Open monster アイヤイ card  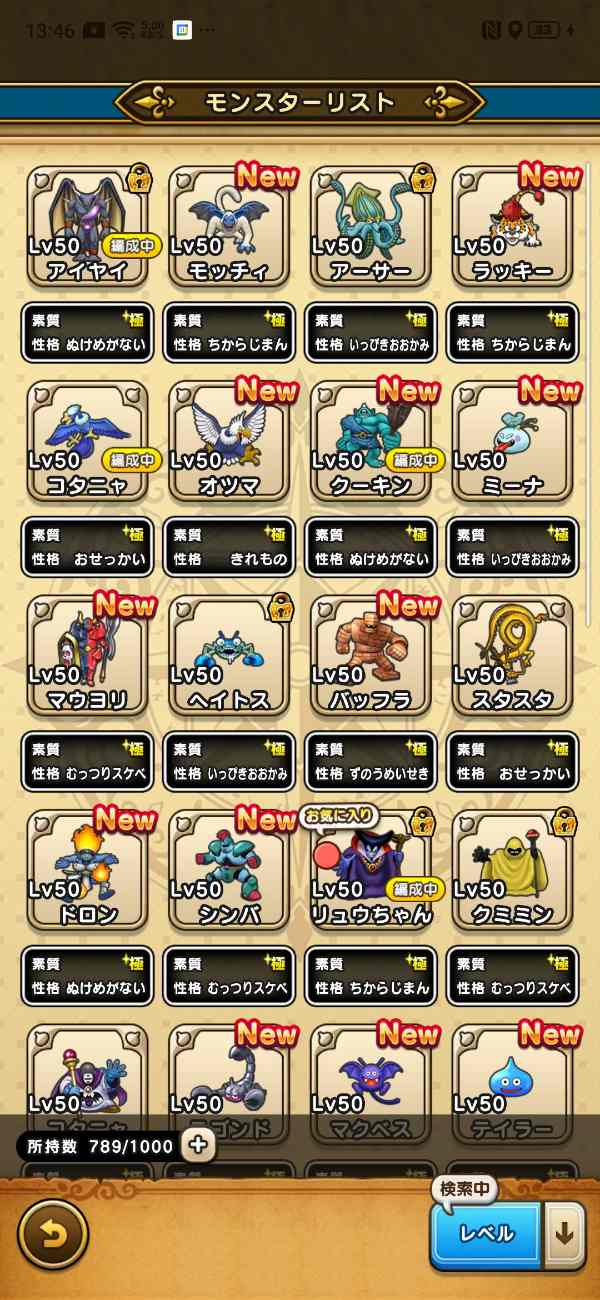point(88,227)
